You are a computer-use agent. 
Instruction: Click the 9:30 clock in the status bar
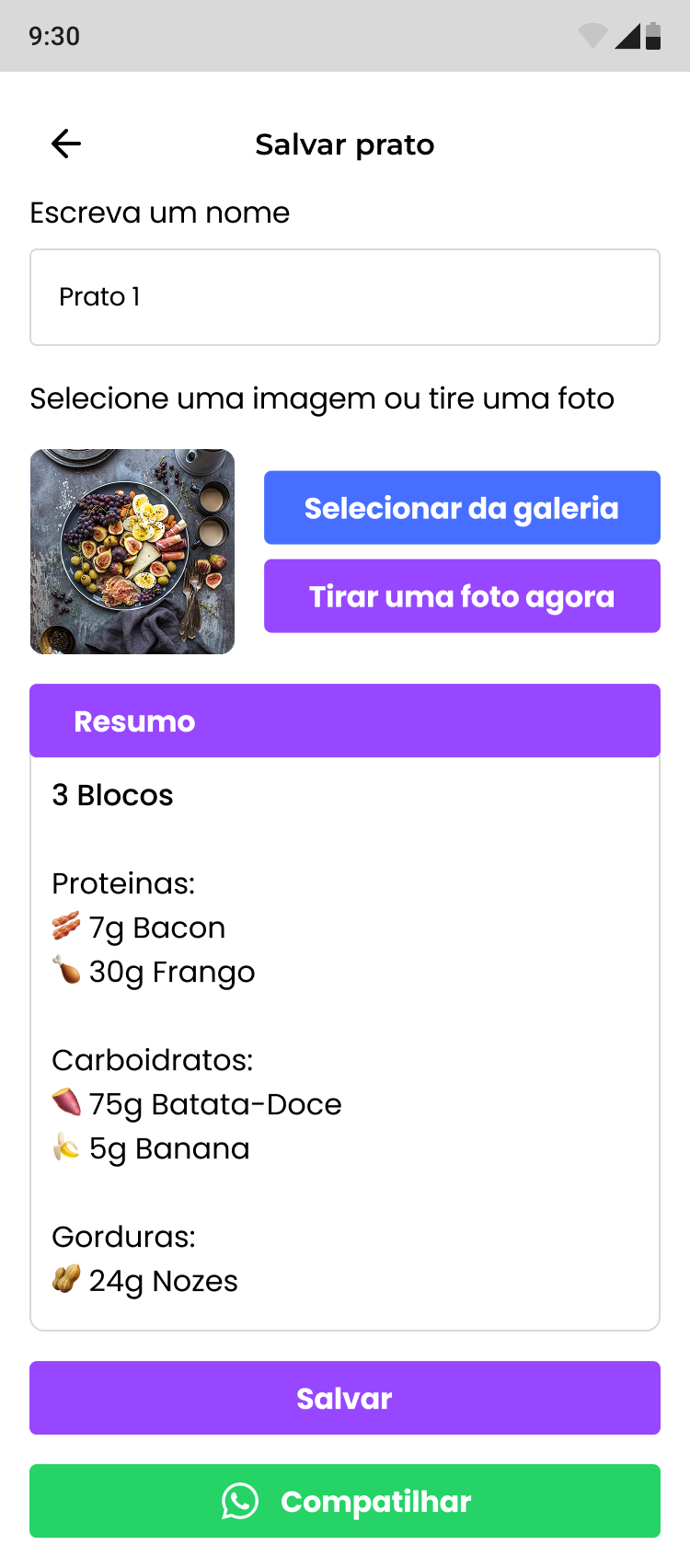pyautogui.click(x=52, y=36)
